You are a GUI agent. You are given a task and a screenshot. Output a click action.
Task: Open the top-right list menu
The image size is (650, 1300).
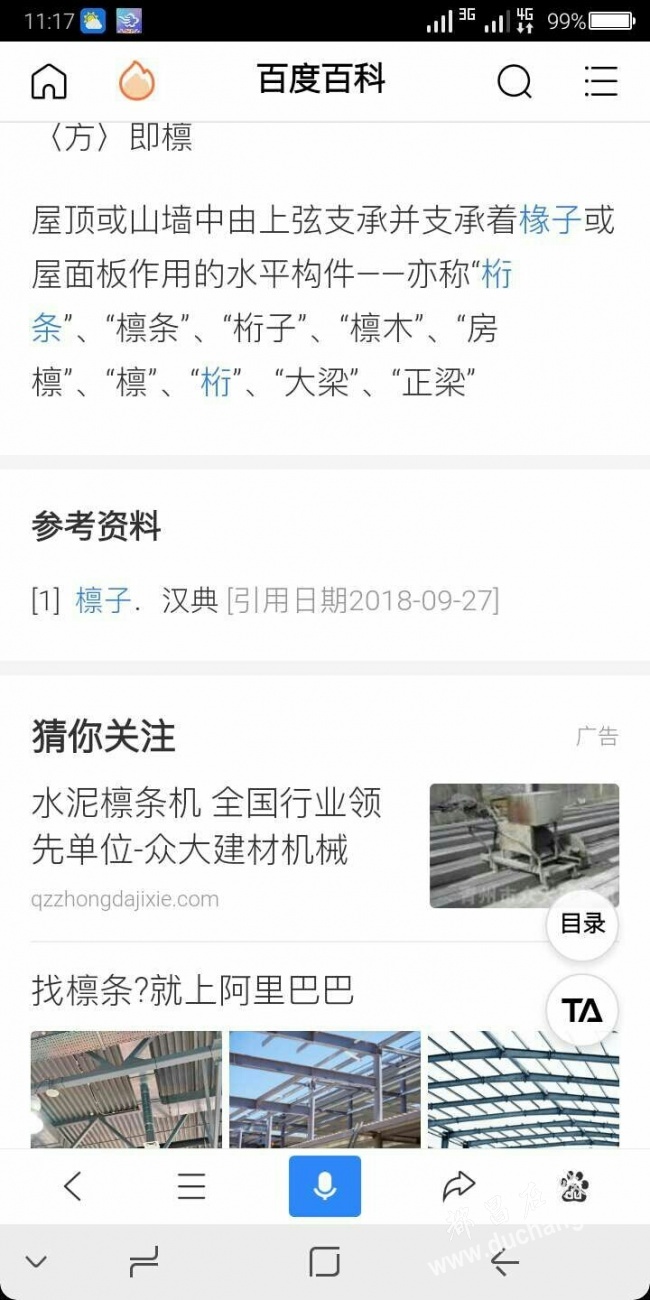(x=600, y=82)
